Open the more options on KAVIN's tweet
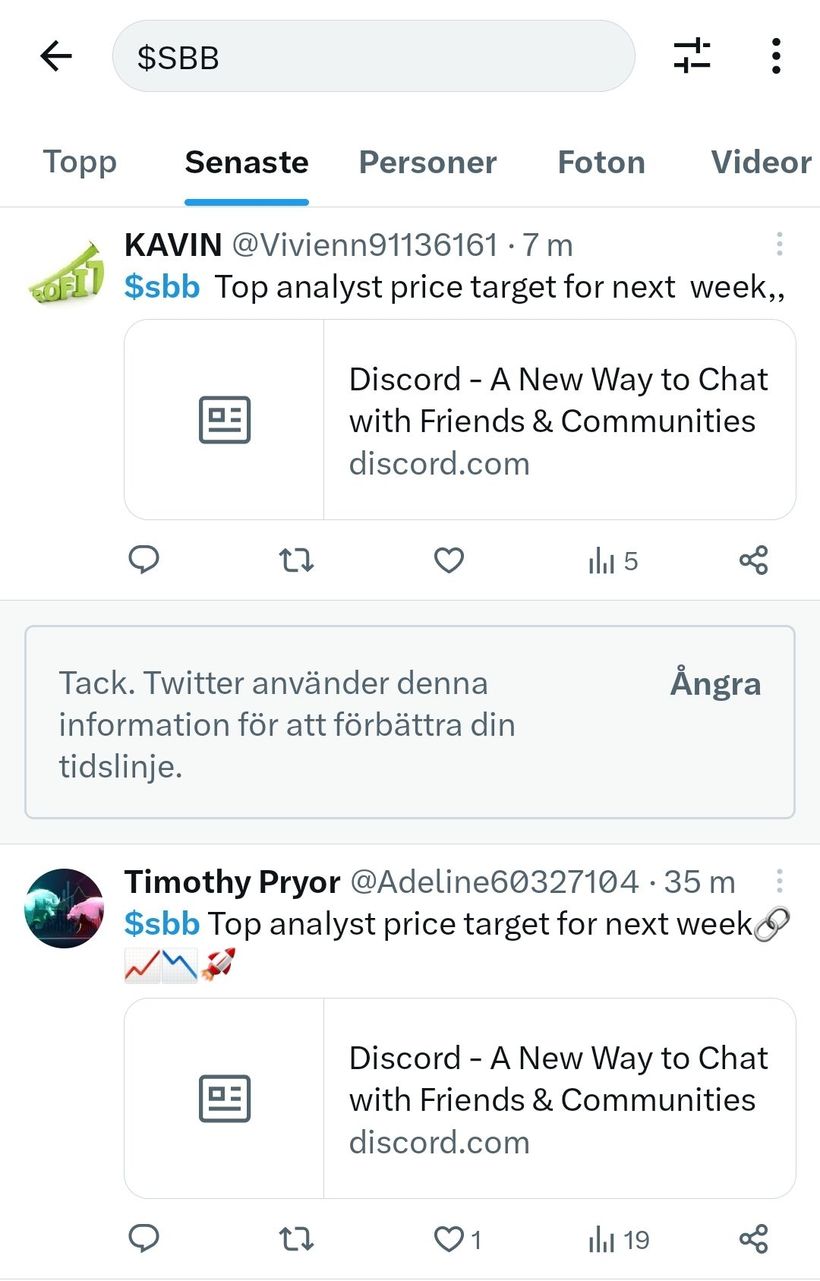 [x=779, y=244]
